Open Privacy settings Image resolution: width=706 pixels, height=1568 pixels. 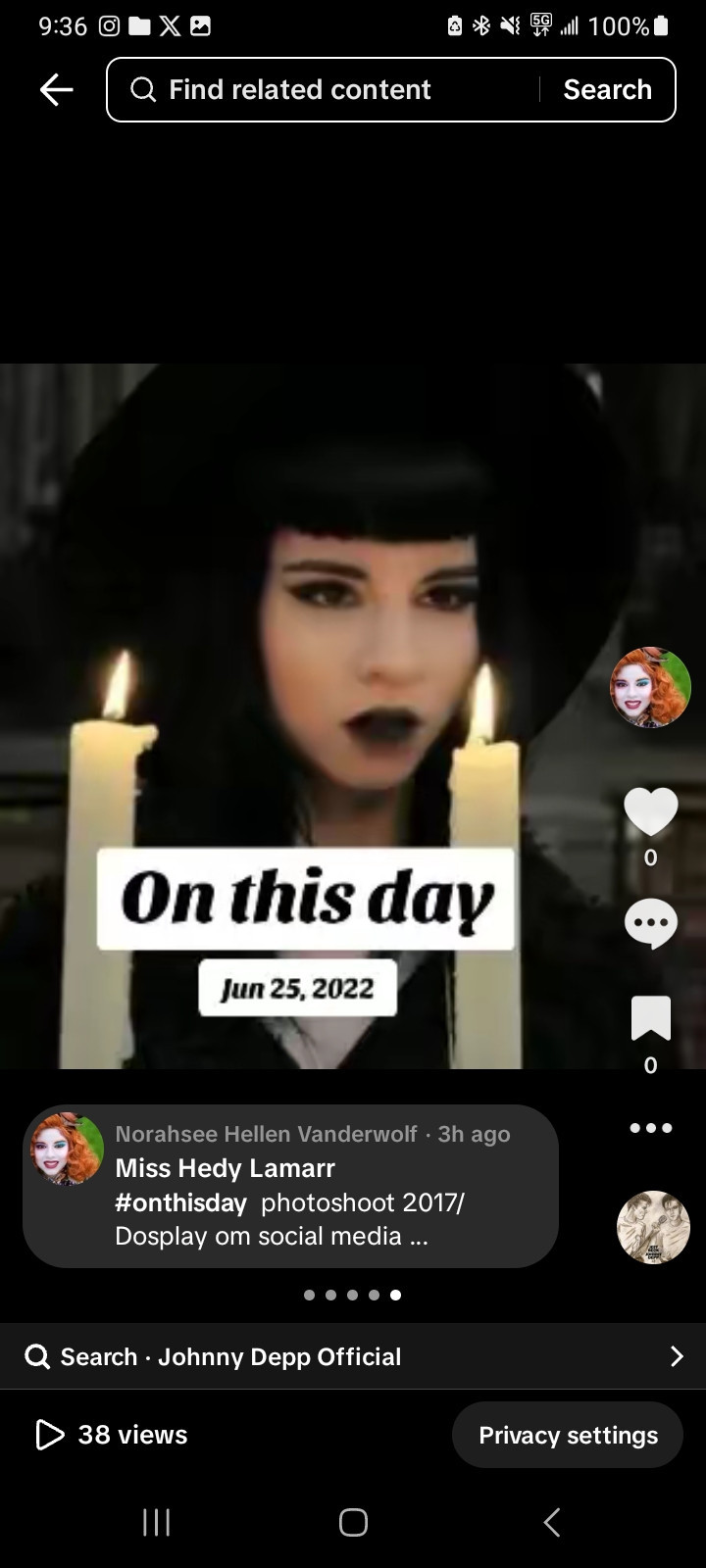[568, 1435]
